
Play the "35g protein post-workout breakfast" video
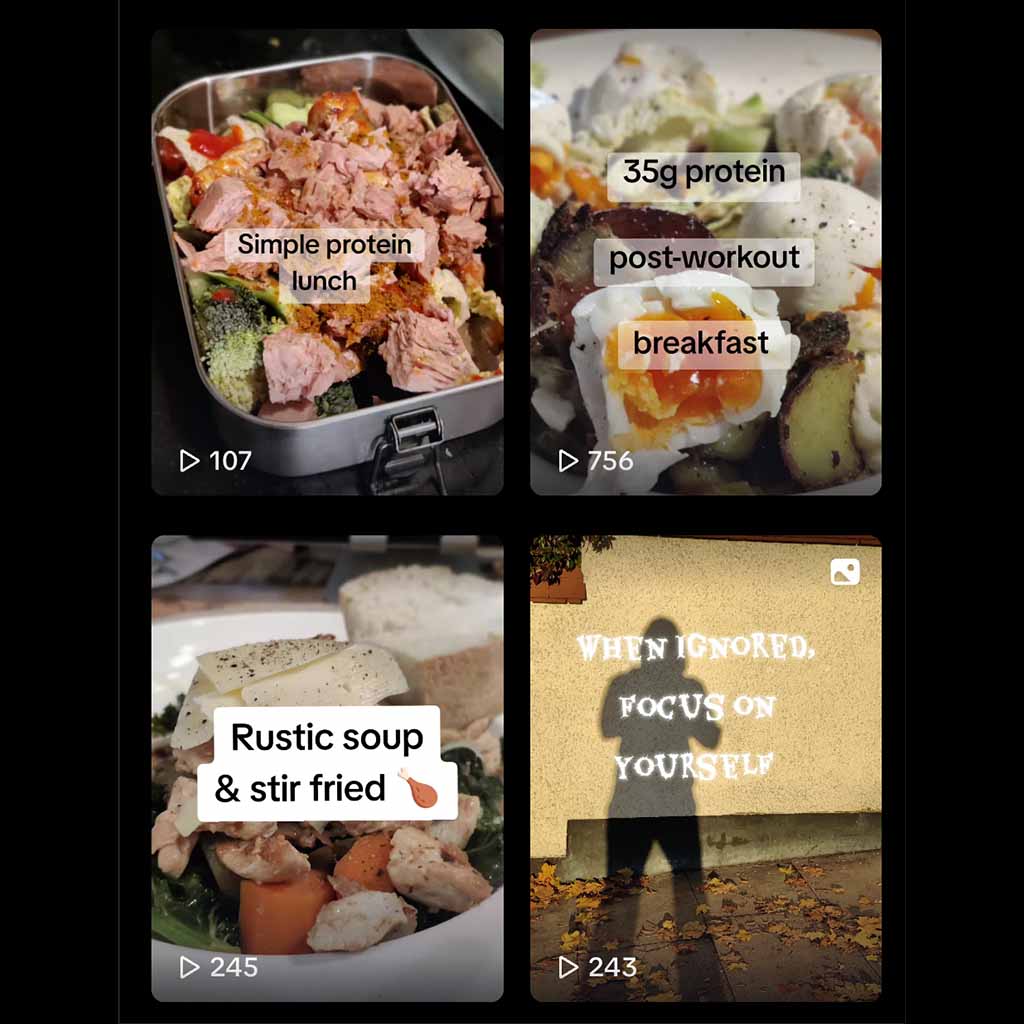(705, 262)
